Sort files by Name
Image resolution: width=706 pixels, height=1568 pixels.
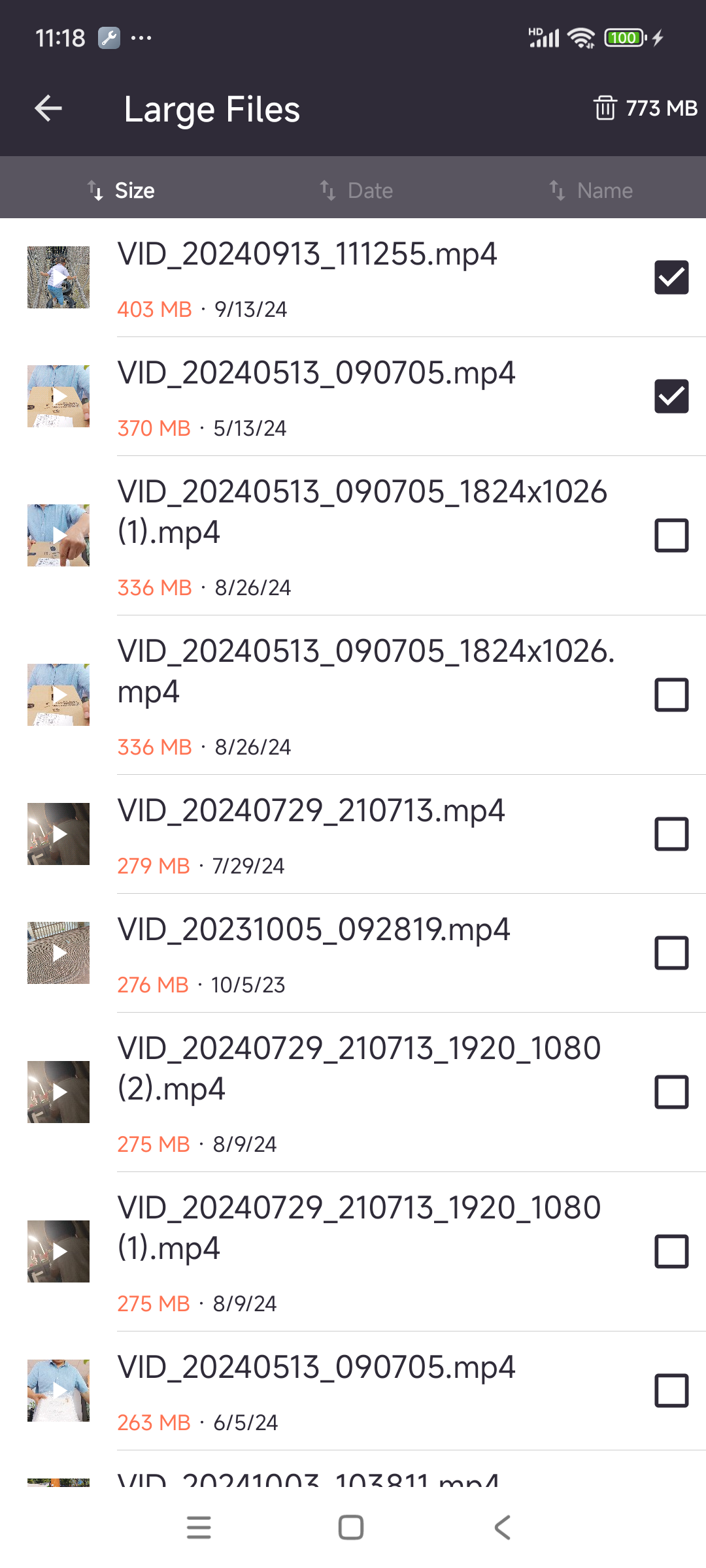(591, 190)
